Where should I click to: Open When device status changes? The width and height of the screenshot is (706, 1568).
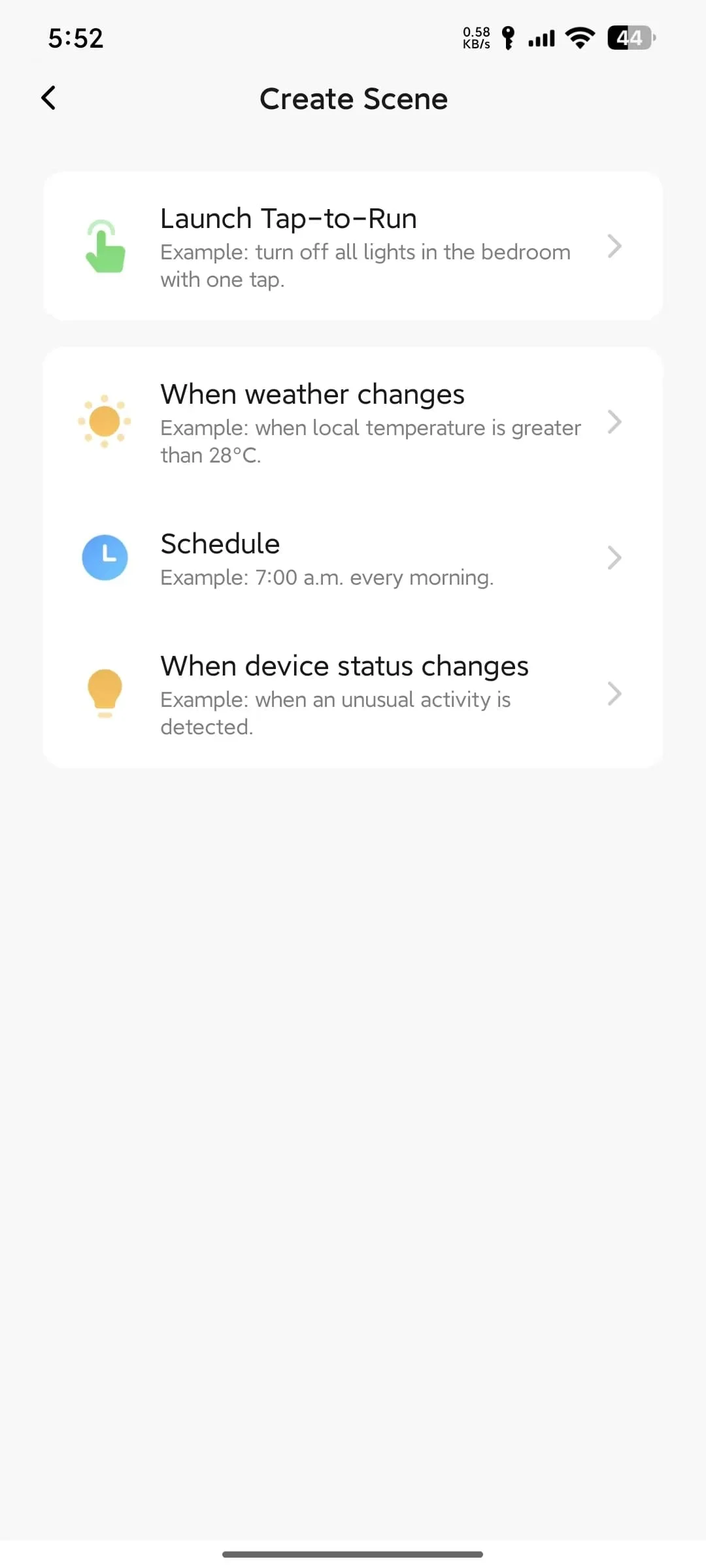click(353, 694)
